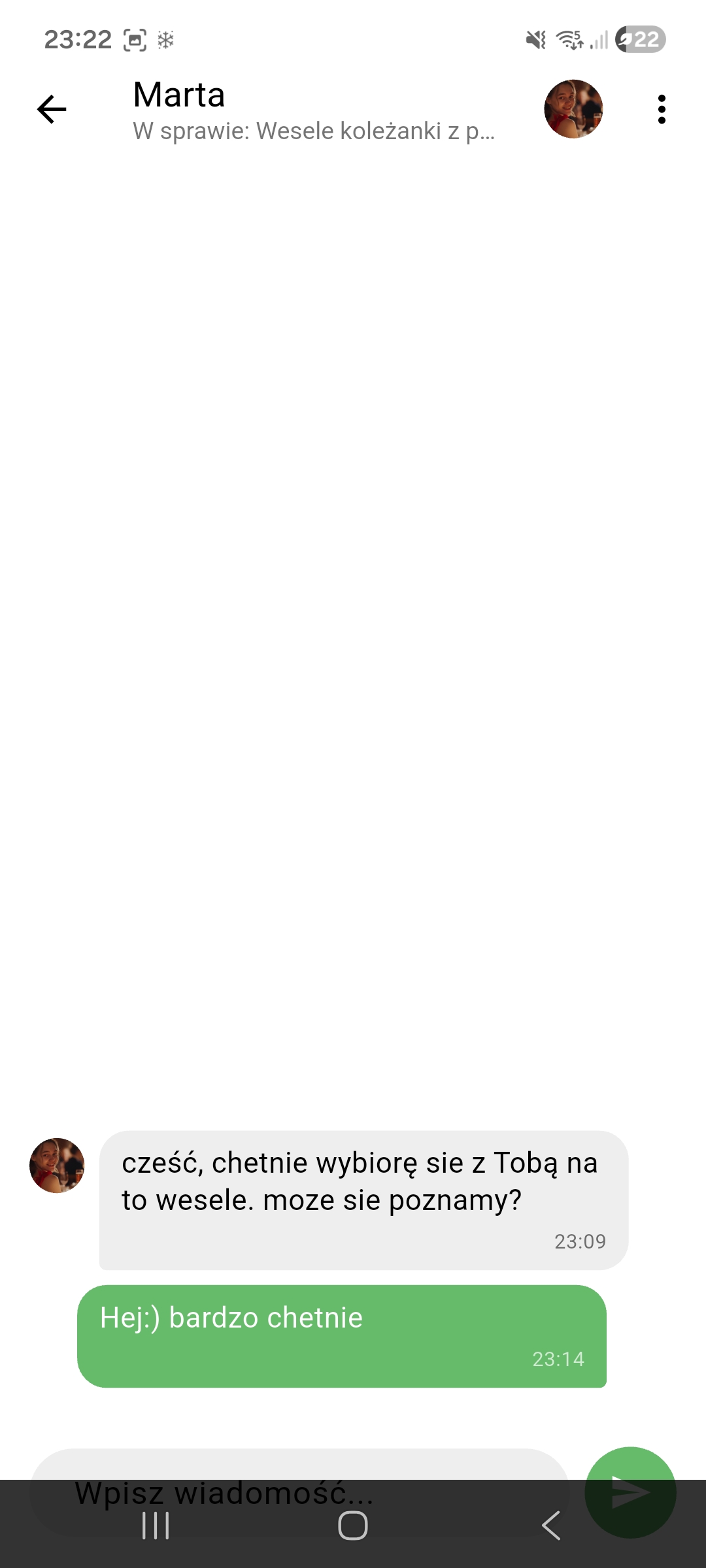Image resolution: width=706 pixels, height=1568 pixels.
Task: Open the recent apps view
Action: (156, 1526)
